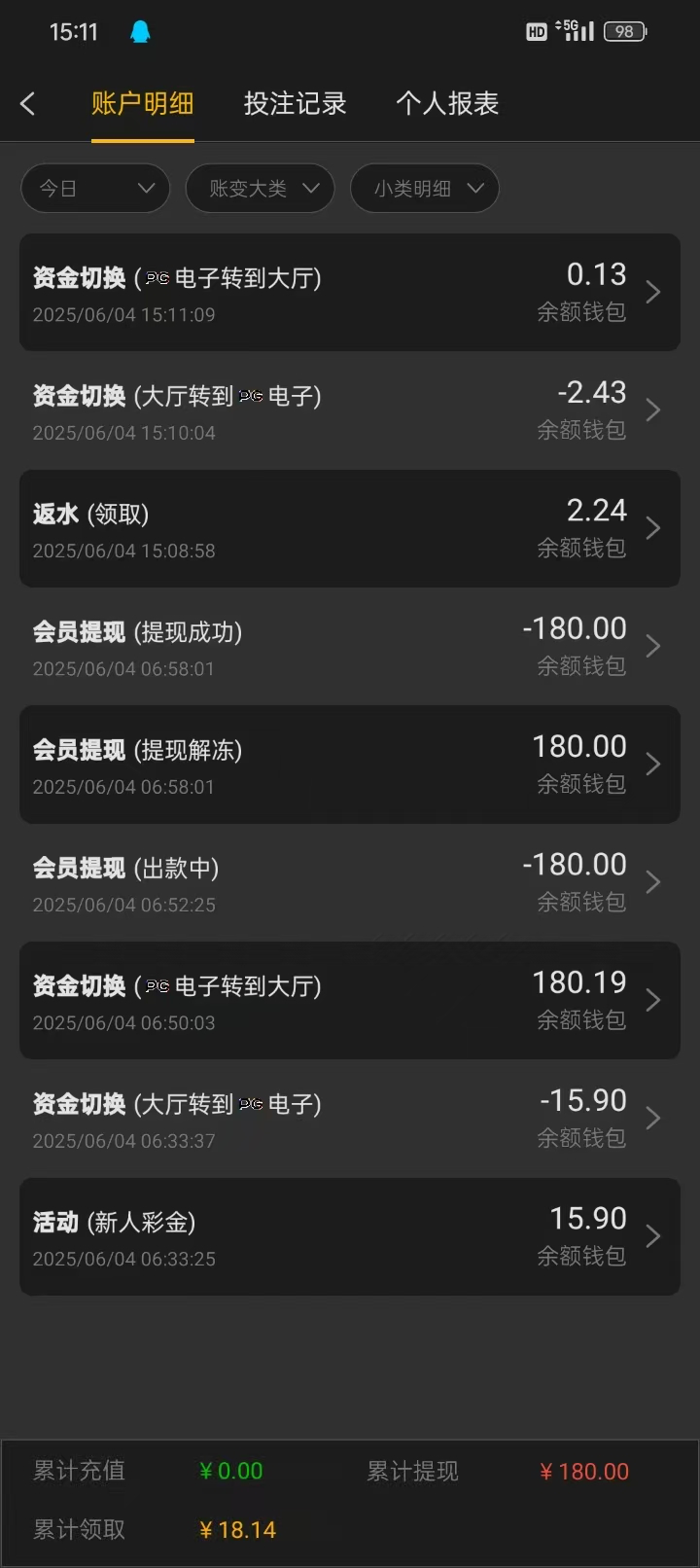Open the 180.19 资金切换 record
700x1568 pixels.
pyautogui.click(x=350, y=1000)
